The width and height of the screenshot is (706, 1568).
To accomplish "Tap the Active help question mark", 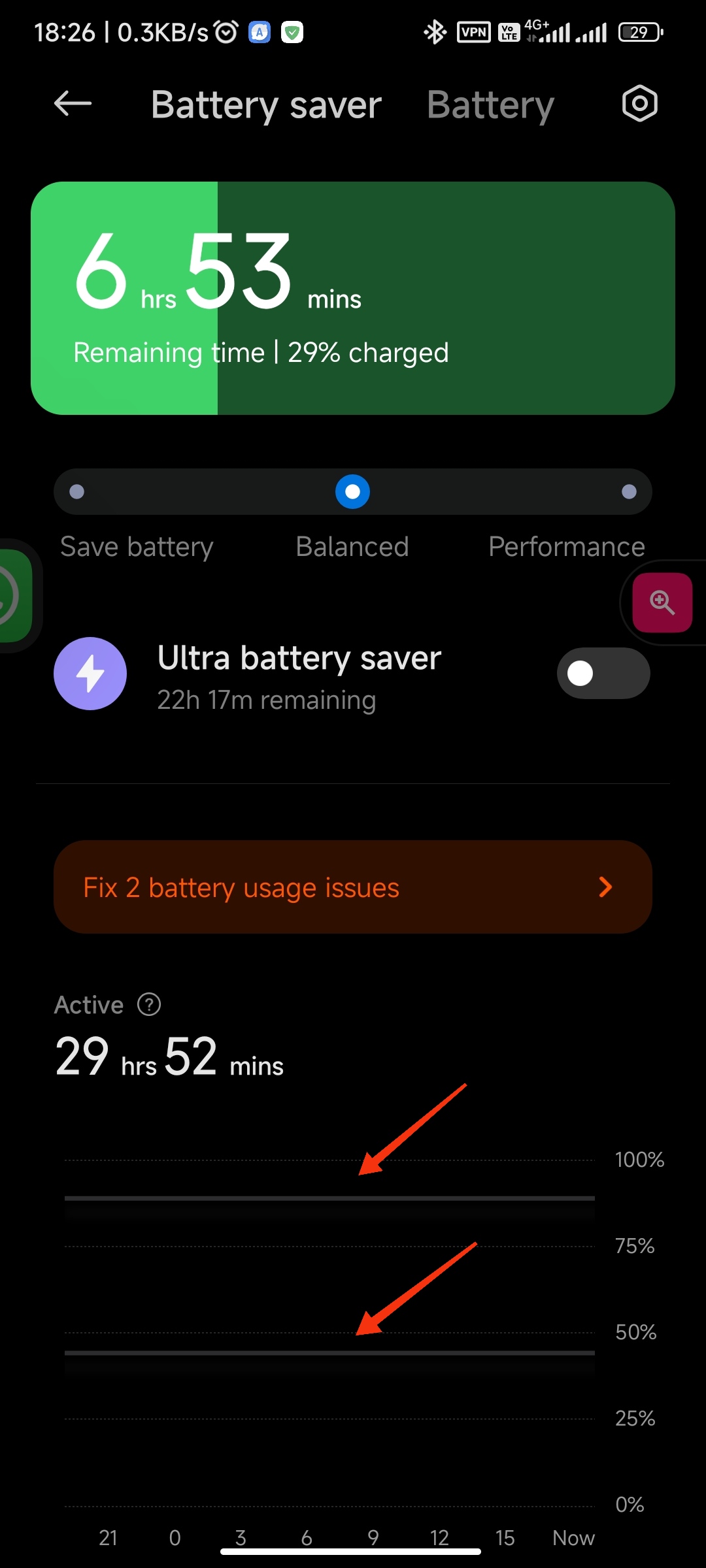I will click(x=149, y=1004).
